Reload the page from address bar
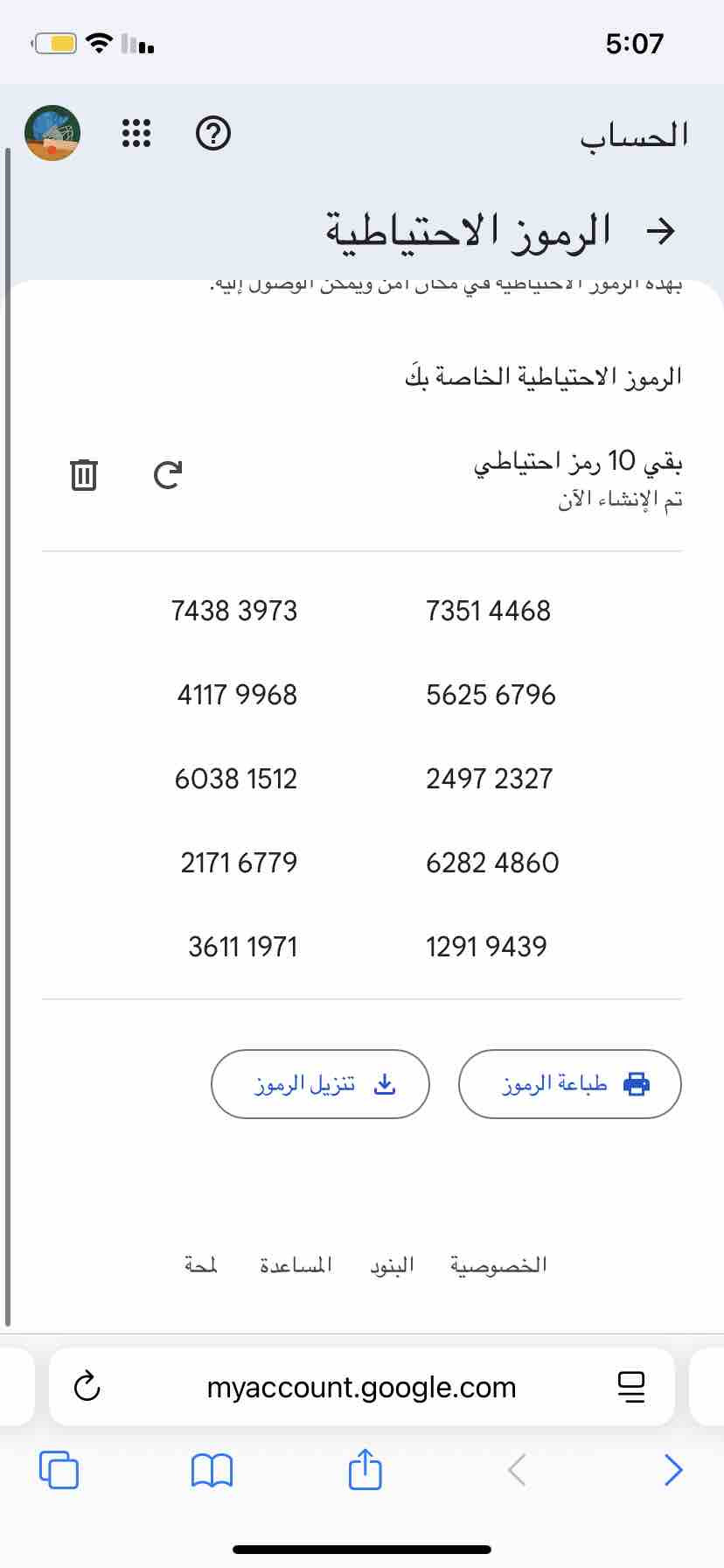724x1568 pixels. pyautogui.click(x=87, y=1387)
